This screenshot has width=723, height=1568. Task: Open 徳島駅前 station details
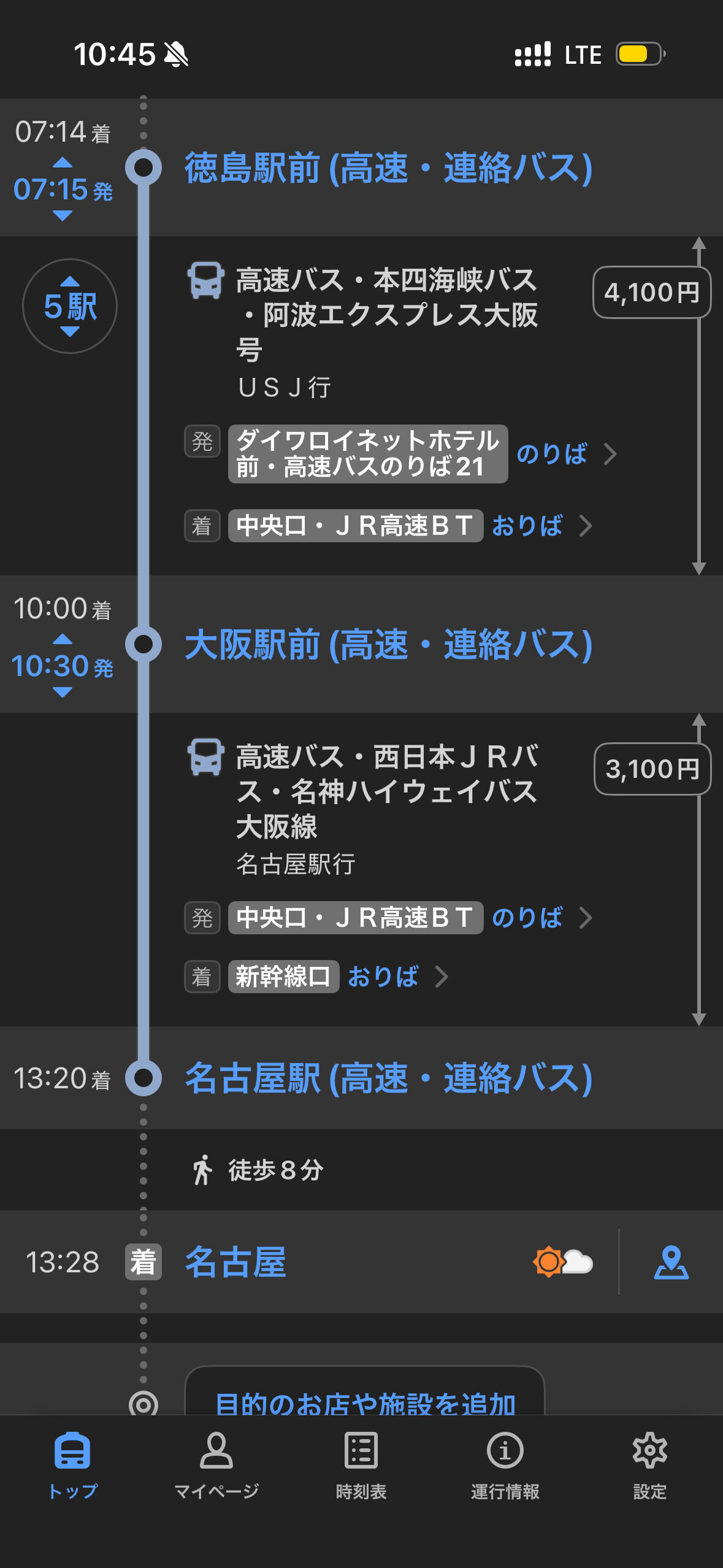tap(388, 167)
